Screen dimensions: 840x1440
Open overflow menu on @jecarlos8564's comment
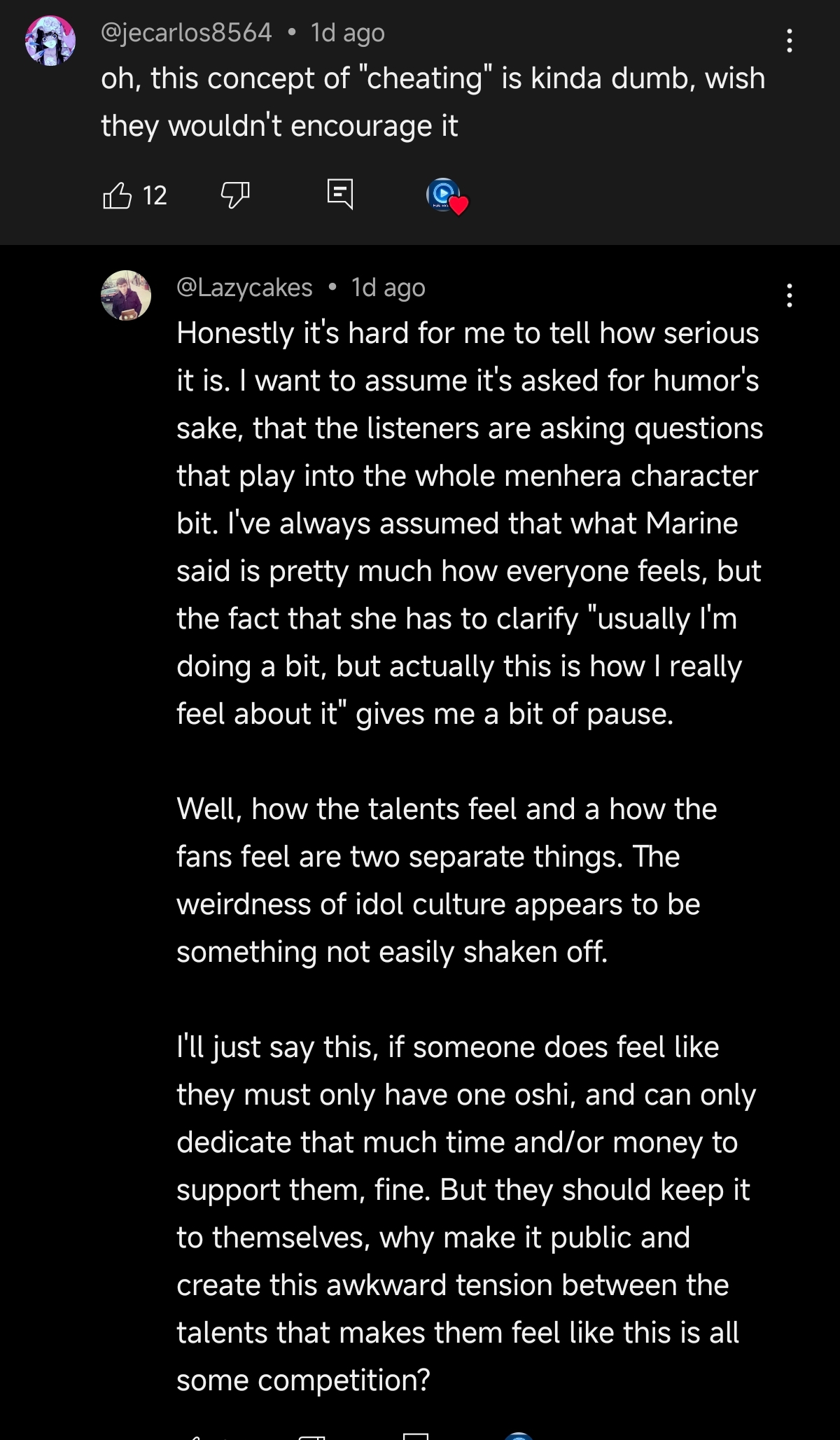(x=789, y=41)
